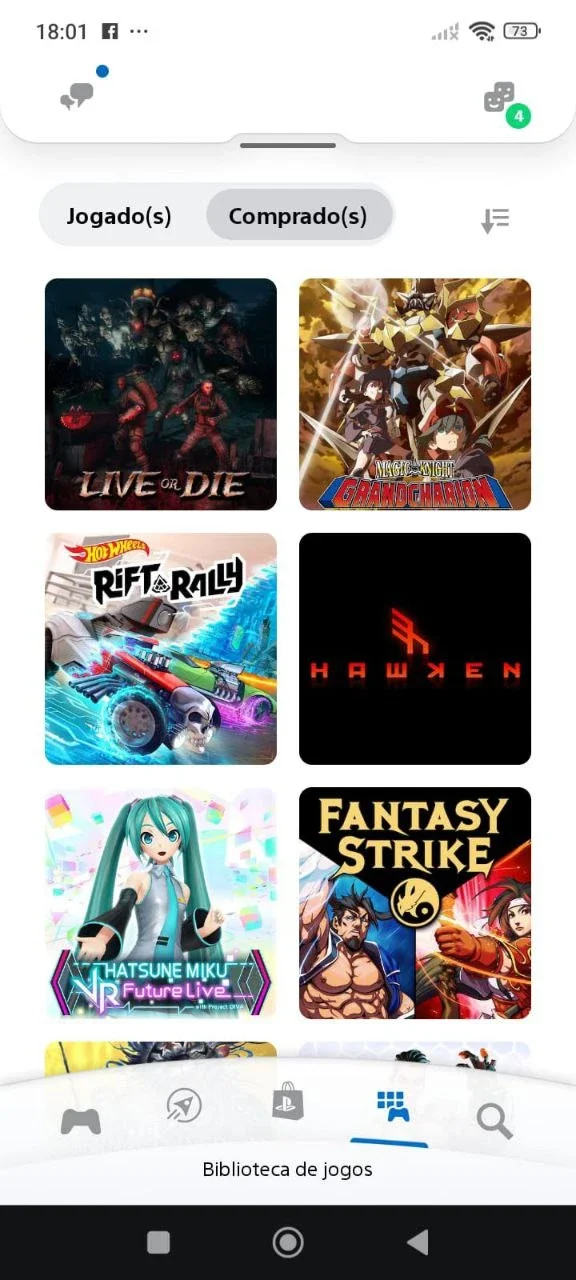Go to the gamepad home tab
Image resolution: width=576 pixels, height=1280 pixels.
coord(81,1121)
